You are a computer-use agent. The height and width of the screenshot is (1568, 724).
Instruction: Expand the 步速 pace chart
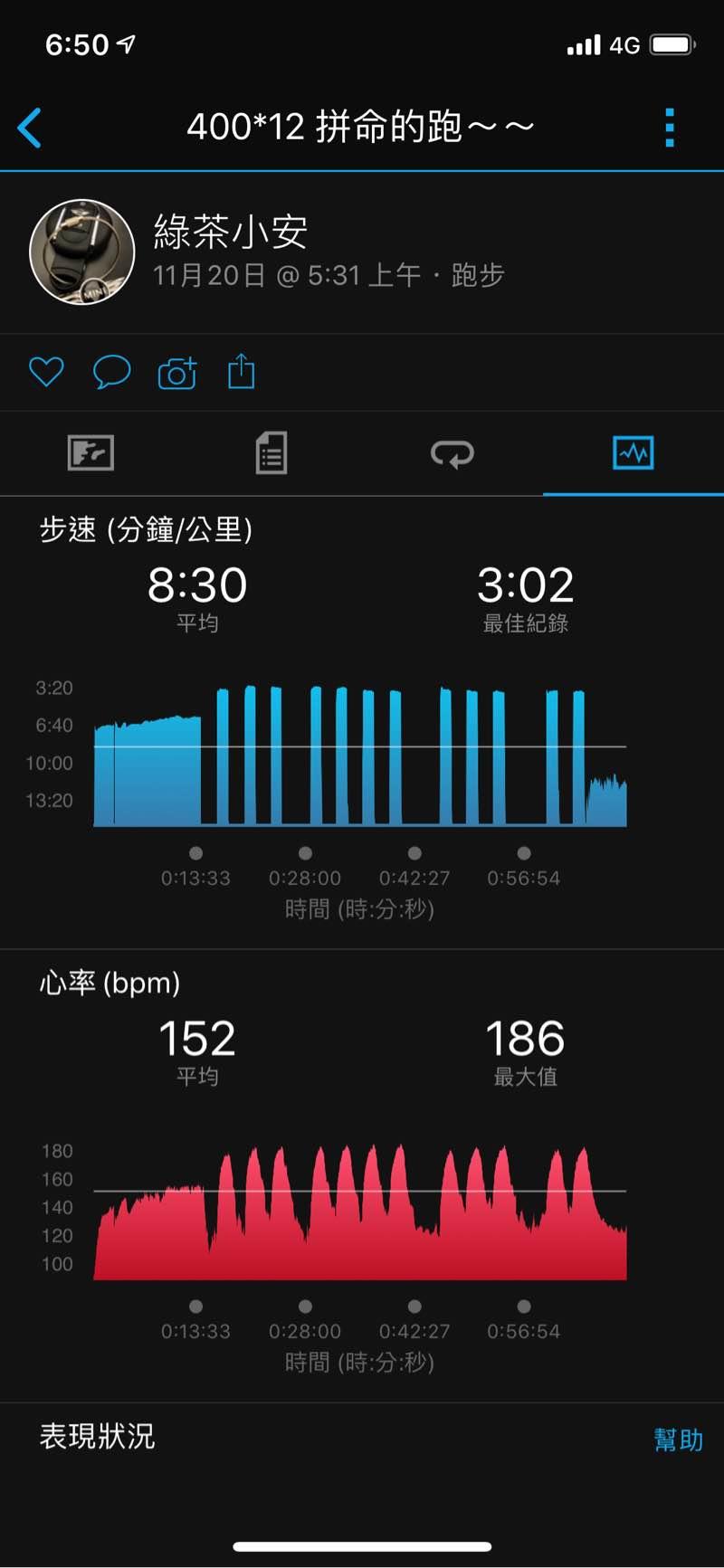[360, 755]
